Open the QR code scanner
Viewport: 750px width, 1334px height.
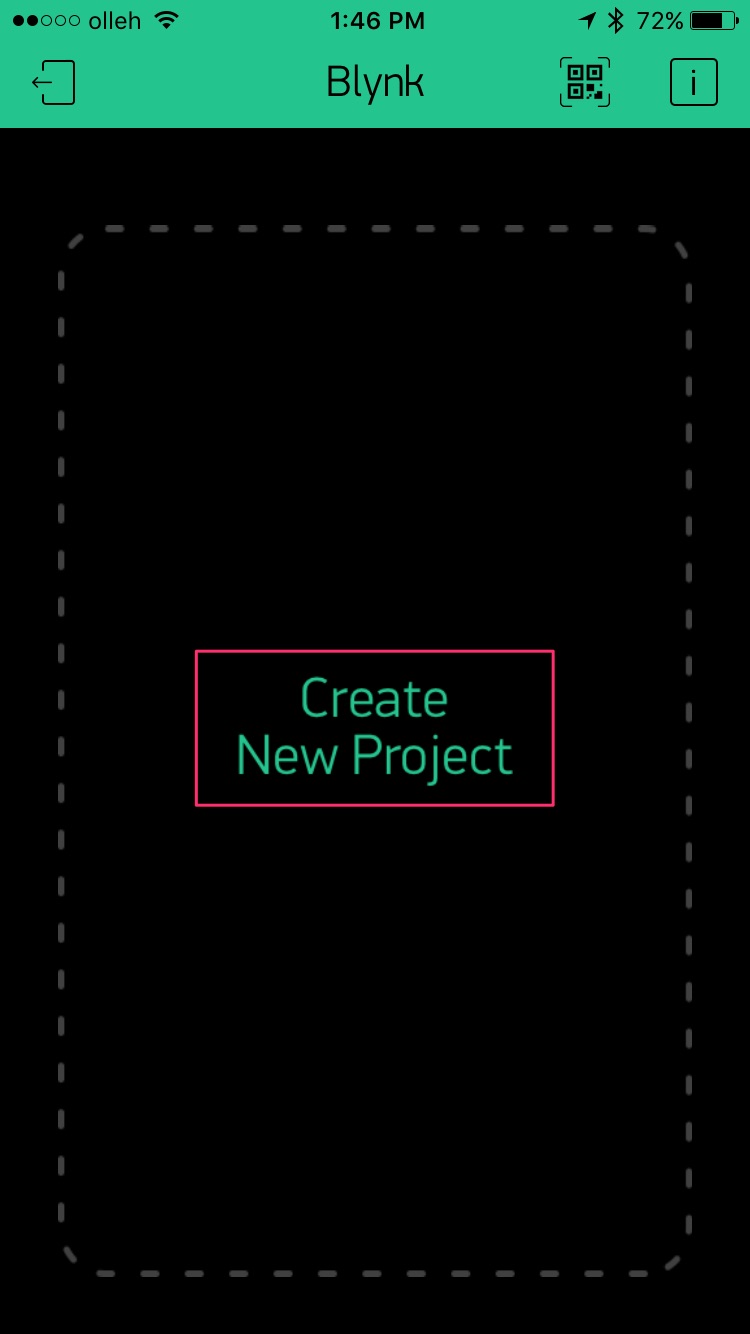(585, 82)
